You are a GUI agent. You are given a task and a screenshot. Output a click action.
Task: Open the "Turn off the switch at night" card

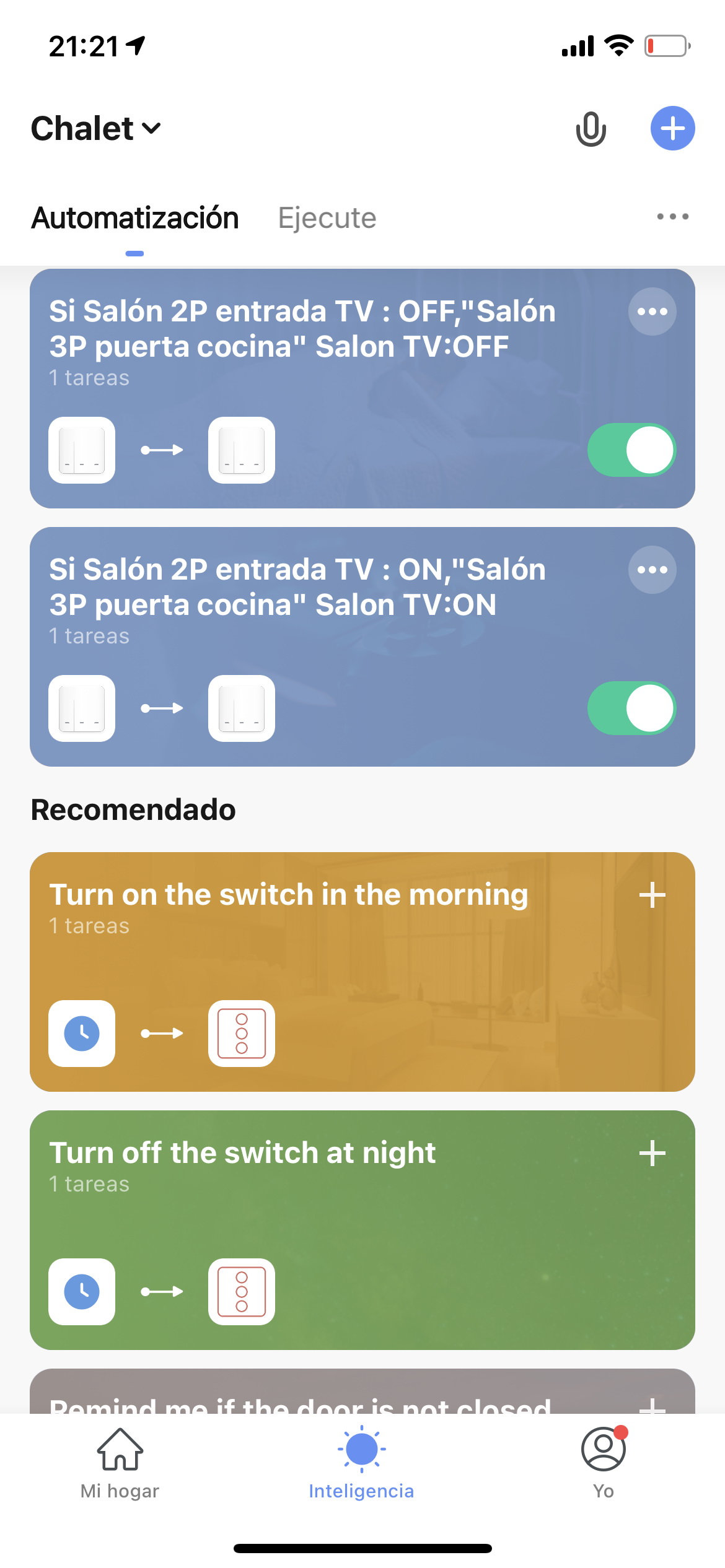pyautogui.click(x=362, y=1230)
